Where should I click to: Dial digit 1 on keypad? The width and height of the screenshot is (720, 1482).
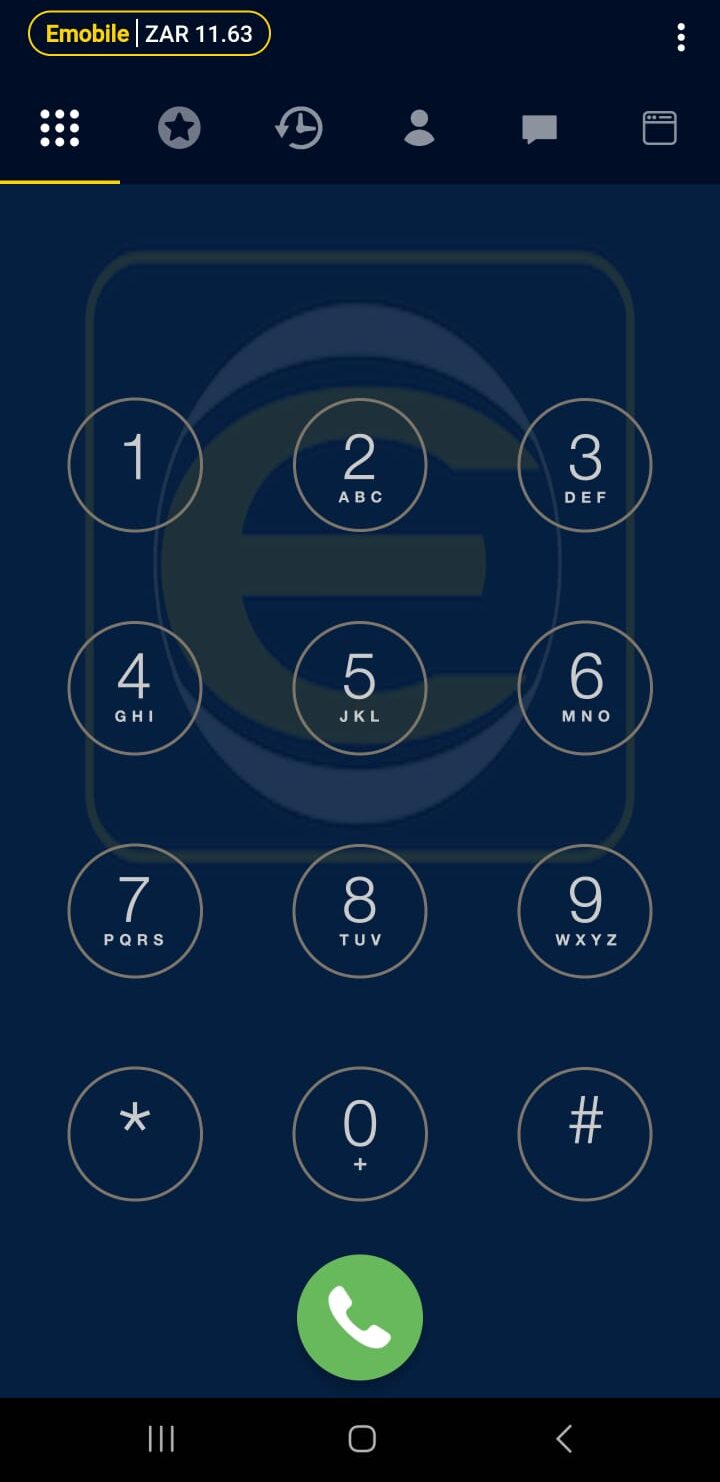tap(135, 465)
